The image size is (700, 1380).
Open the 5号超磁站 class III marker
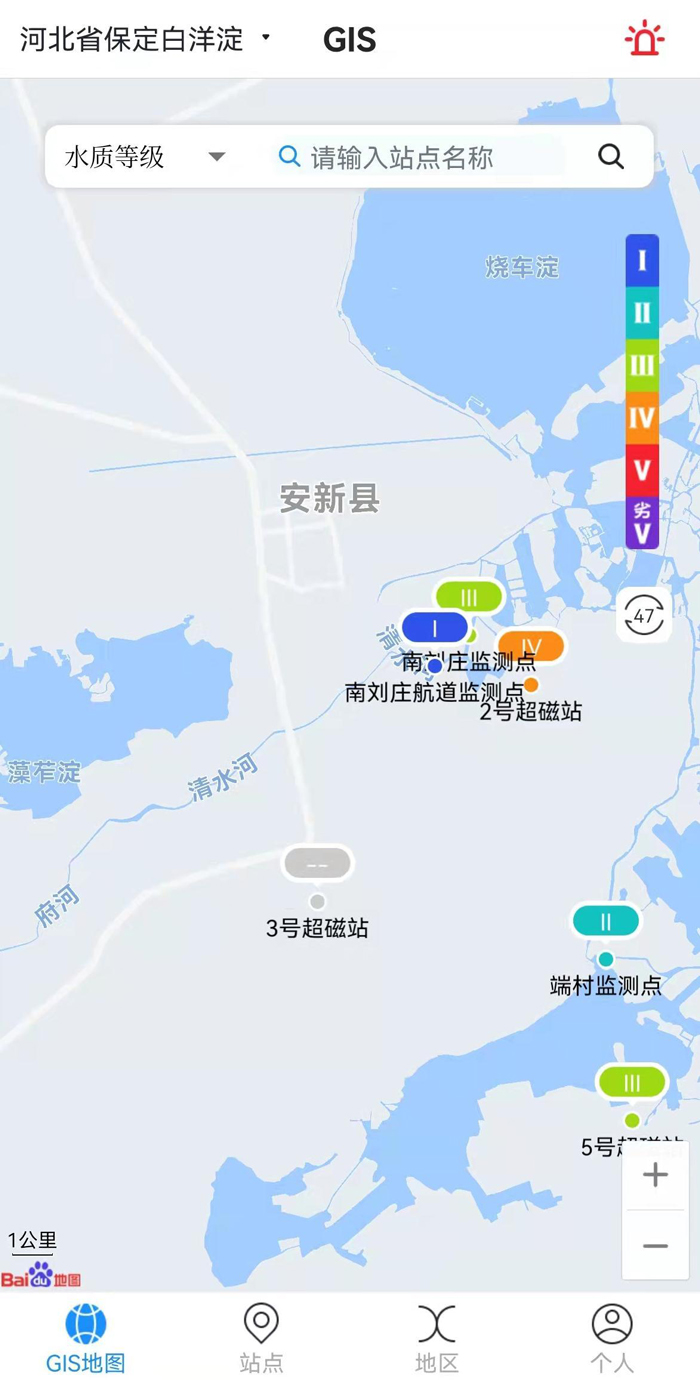[631, 1082]
